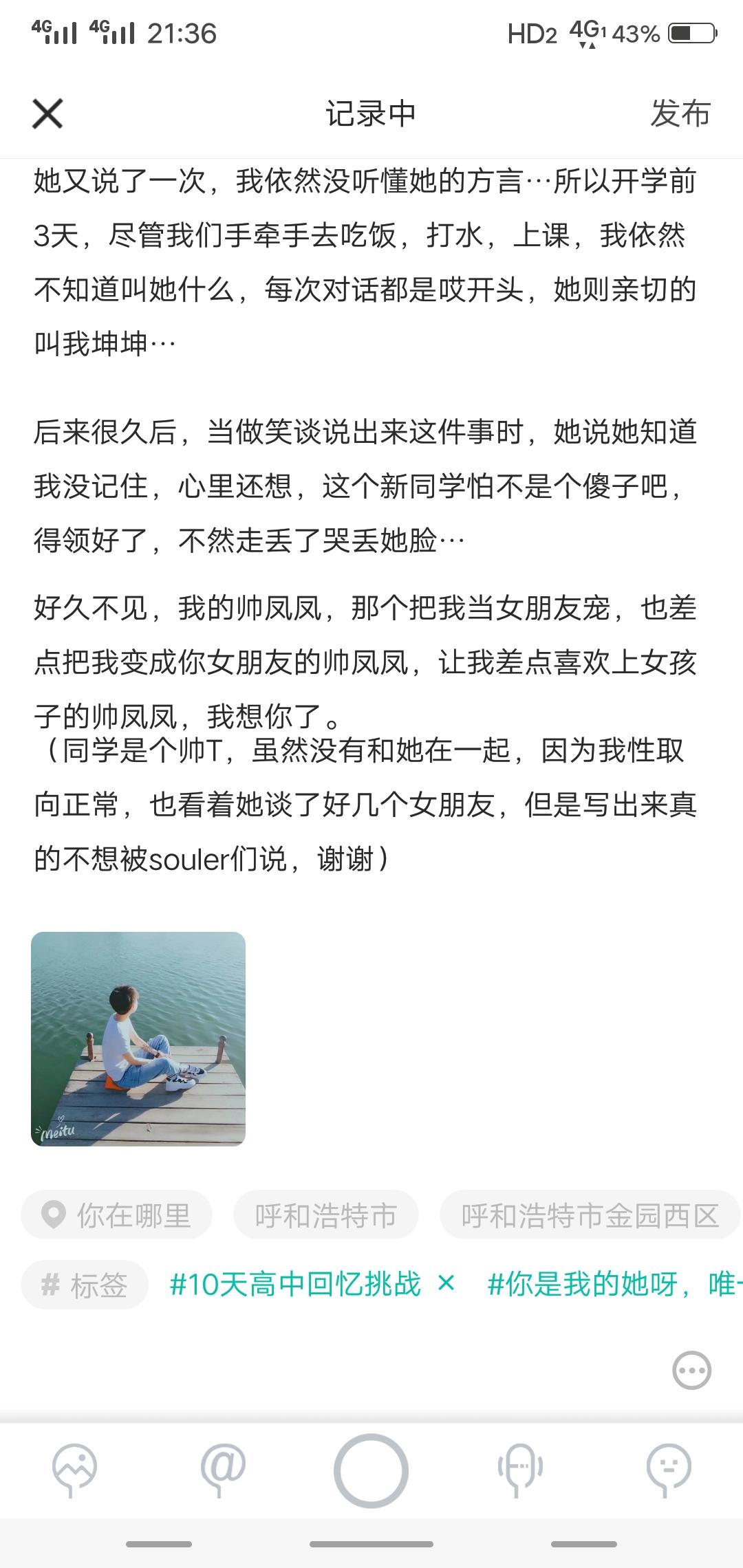Open the attached photo thumbnail

tap(138, 1038)
